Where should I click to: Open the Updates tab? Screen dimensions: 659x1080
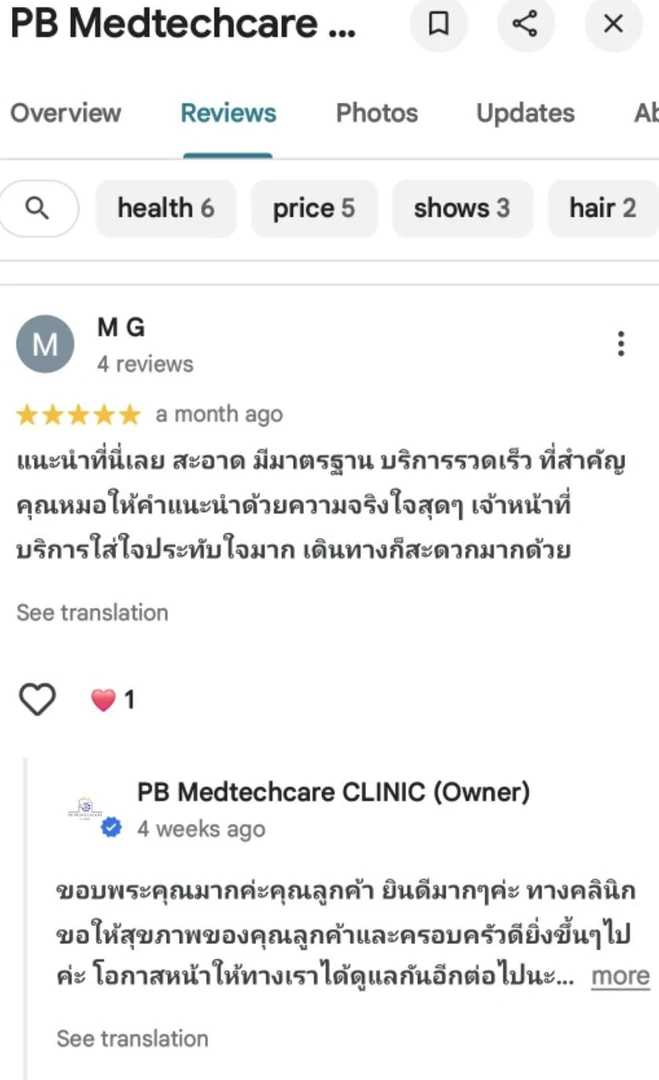[525, 113]
